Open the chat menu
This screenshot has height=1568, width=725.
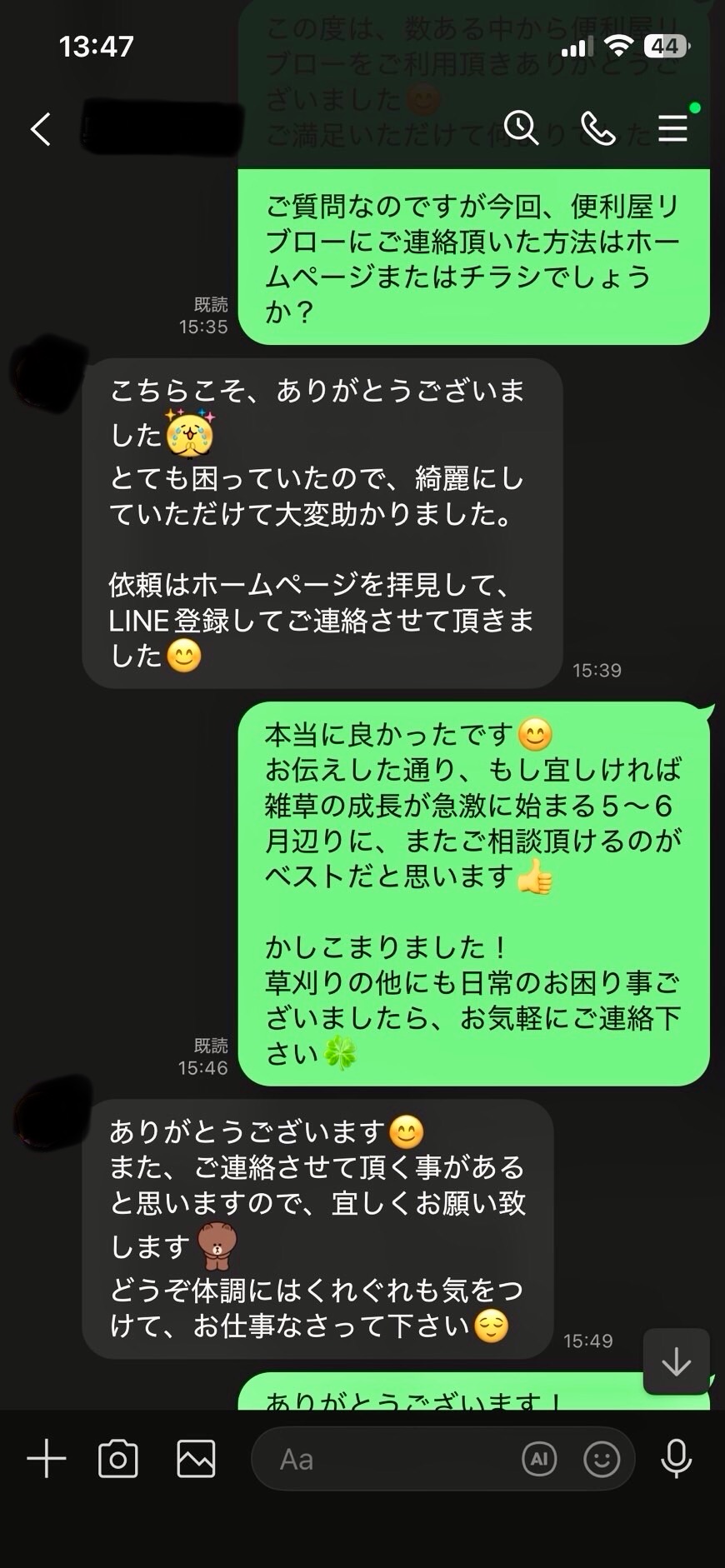(x=672, y=128)
